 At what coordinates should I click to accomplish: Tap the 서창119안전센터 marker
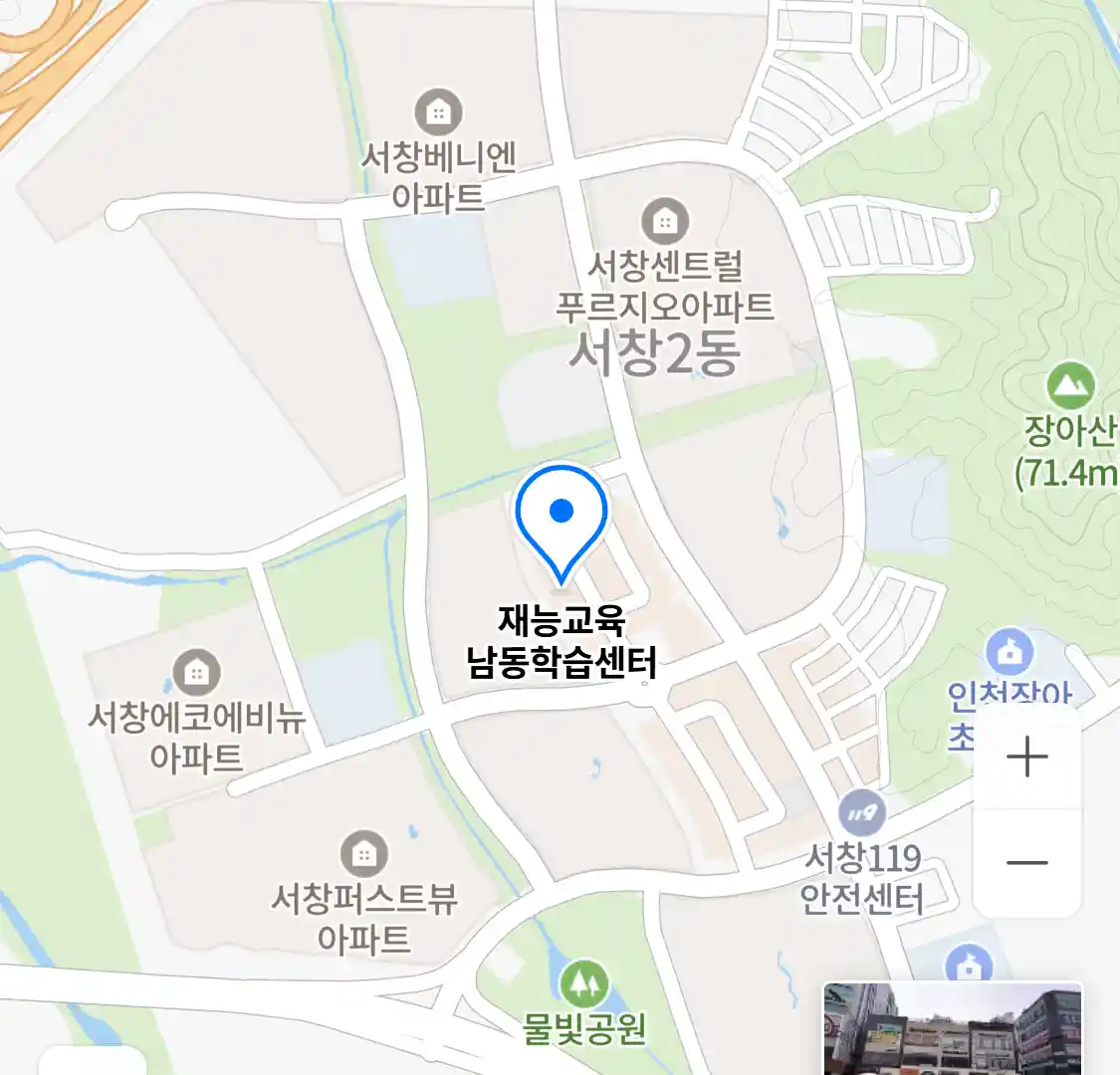tap(861, 814)
